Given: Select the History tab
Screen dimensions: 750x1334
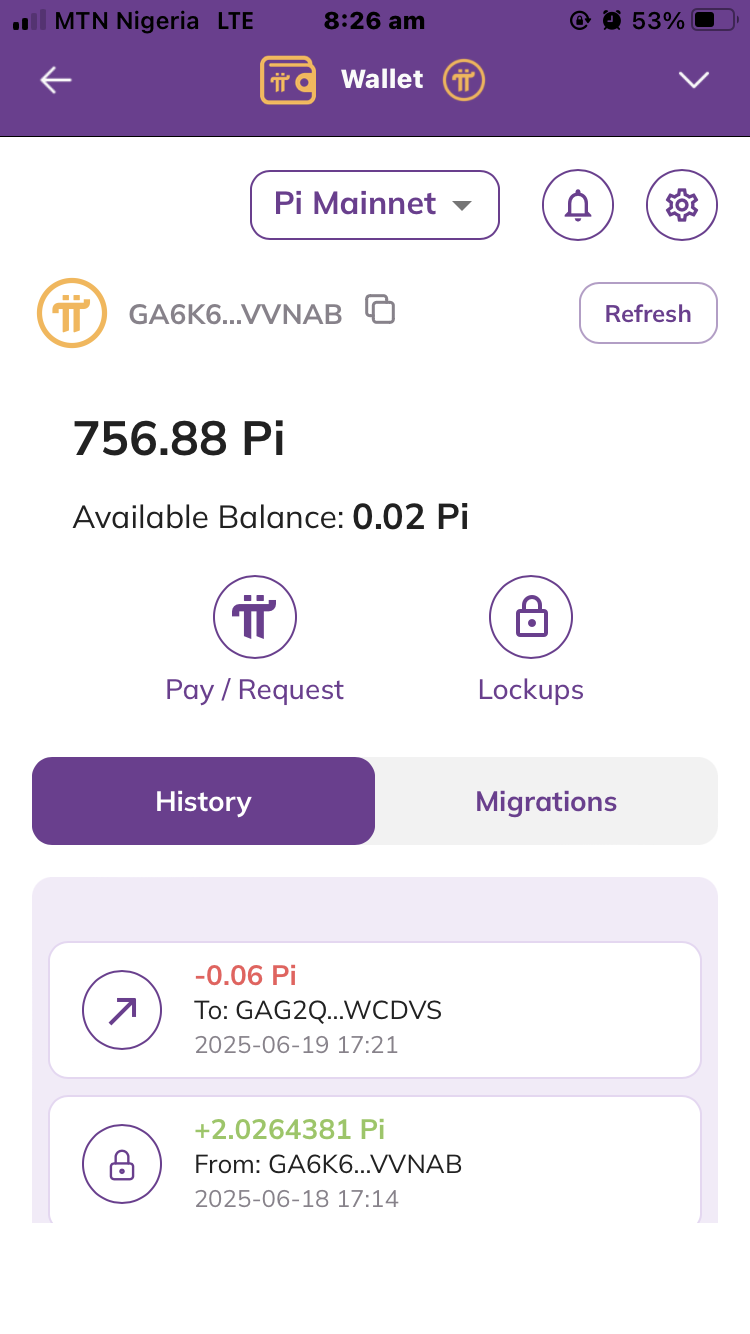Looking at the screenshot, I should click(x=203, y=801).
